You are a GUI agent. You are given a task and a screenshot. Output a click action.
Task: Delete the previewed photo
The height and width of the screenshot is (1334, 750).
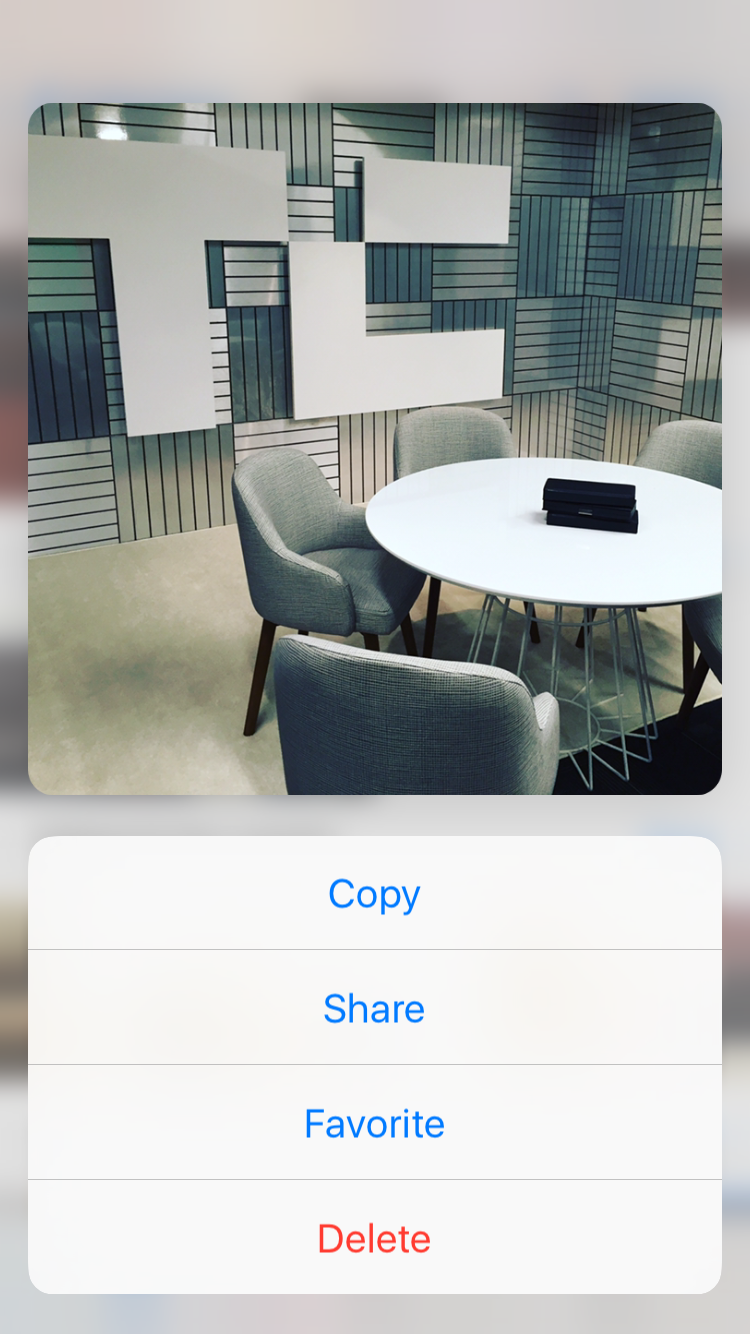[x=374, y=1238]
